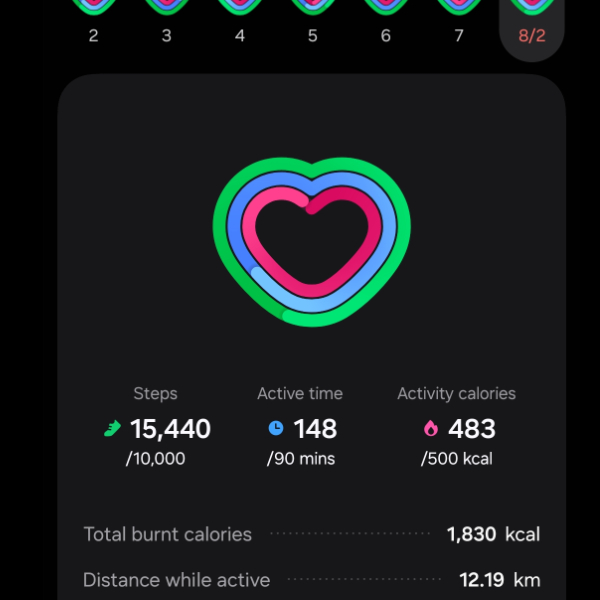Select day 3 in the week strip
Screen dimensions: 600x600
pos(166,22)
